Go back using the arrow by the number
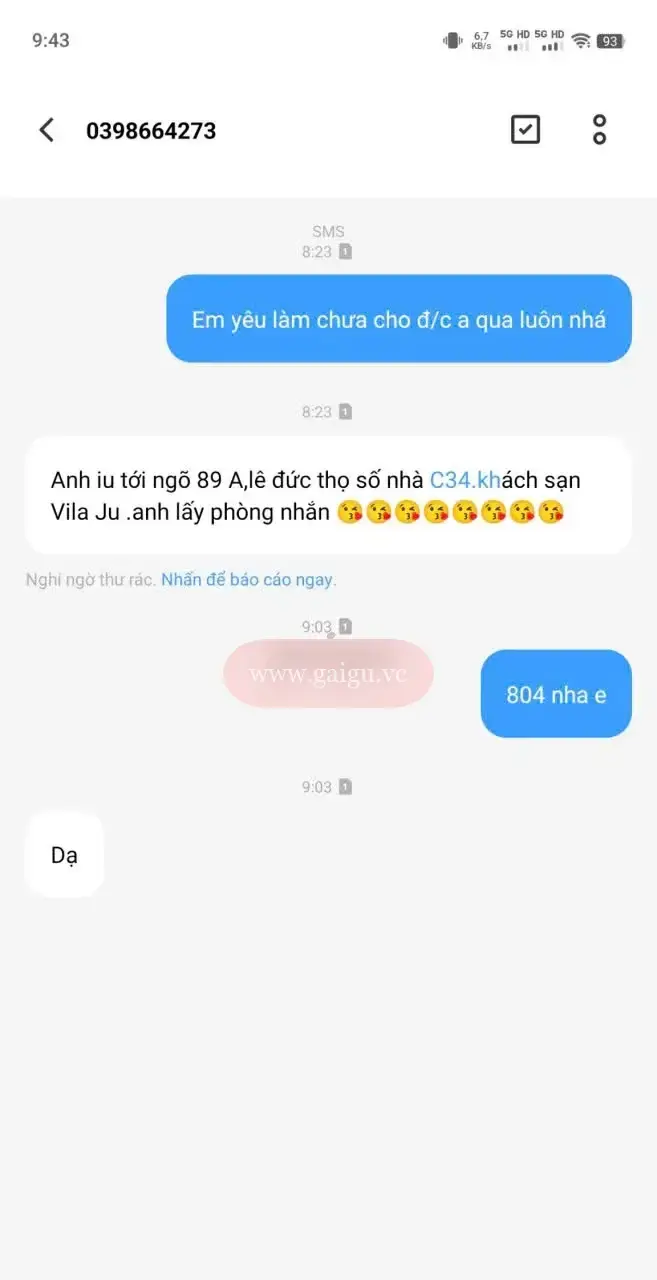Image resolution: width=657 pixels, height=1280 pixels. click(46, 130)
